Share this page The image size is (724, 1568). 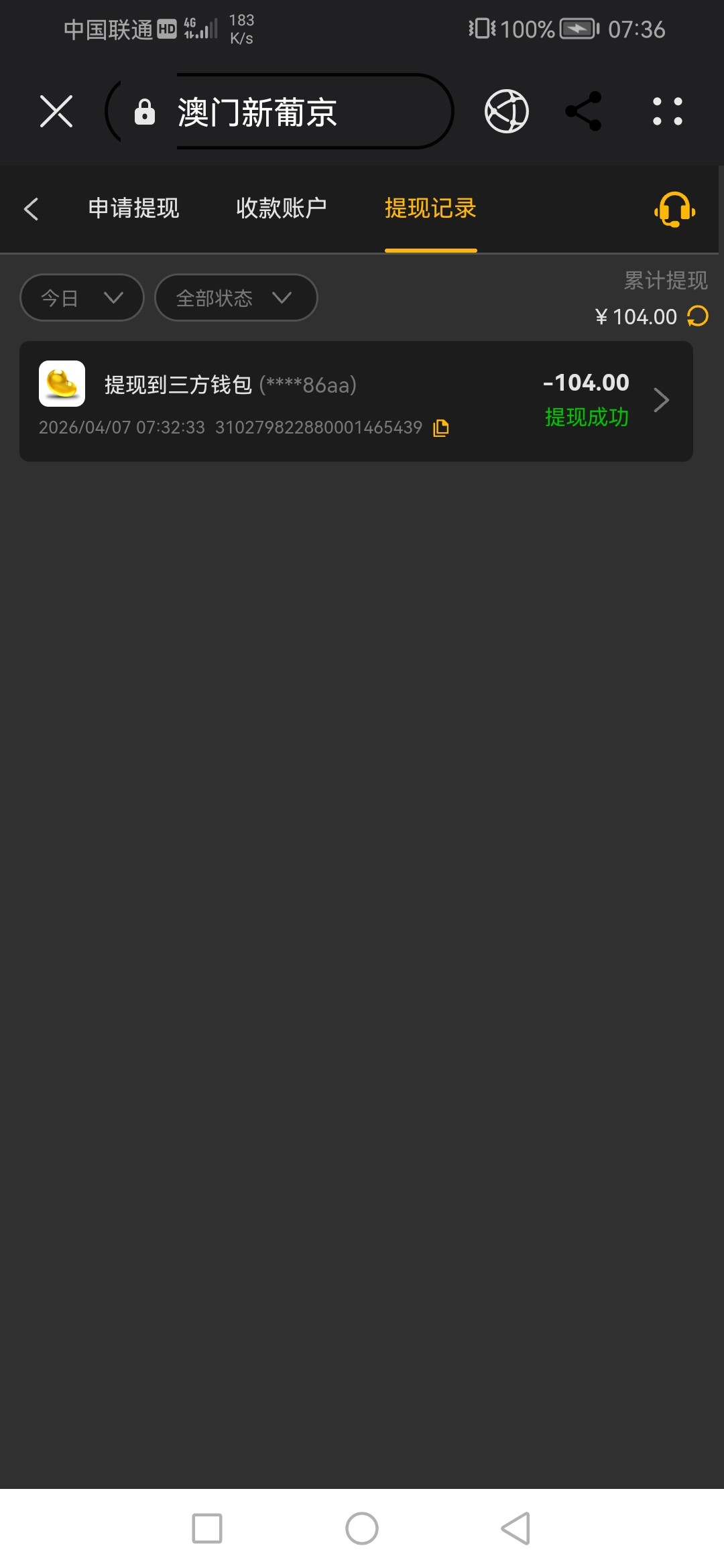[x=583, y=111]
